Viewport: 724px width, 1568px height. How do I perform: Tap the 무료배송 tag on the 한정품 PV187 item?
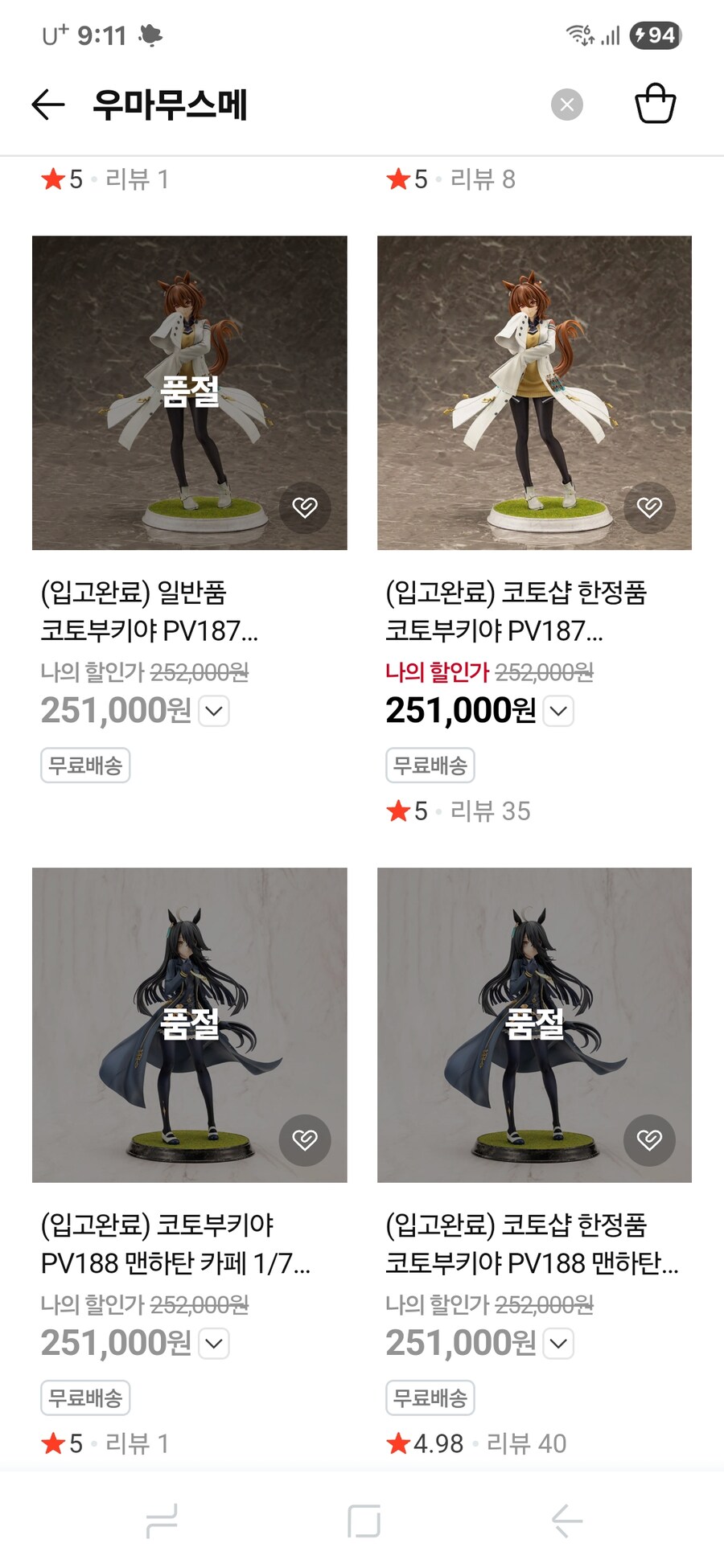pyautogui.click(x=431, y=766)
